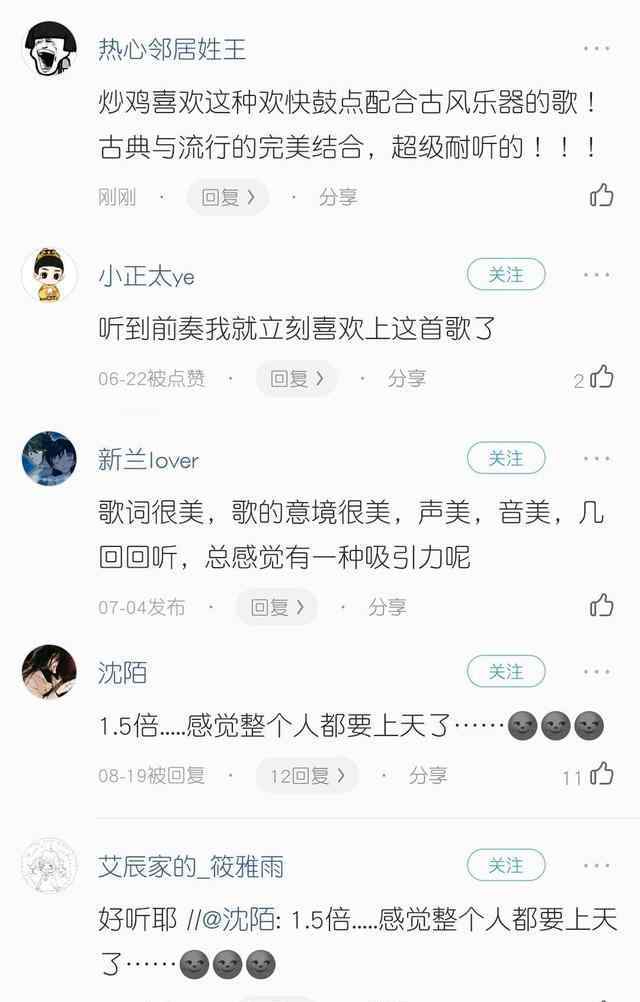Reply to 小正太ye's comment
640x1002 pixels.
click(x=297, y=378)
